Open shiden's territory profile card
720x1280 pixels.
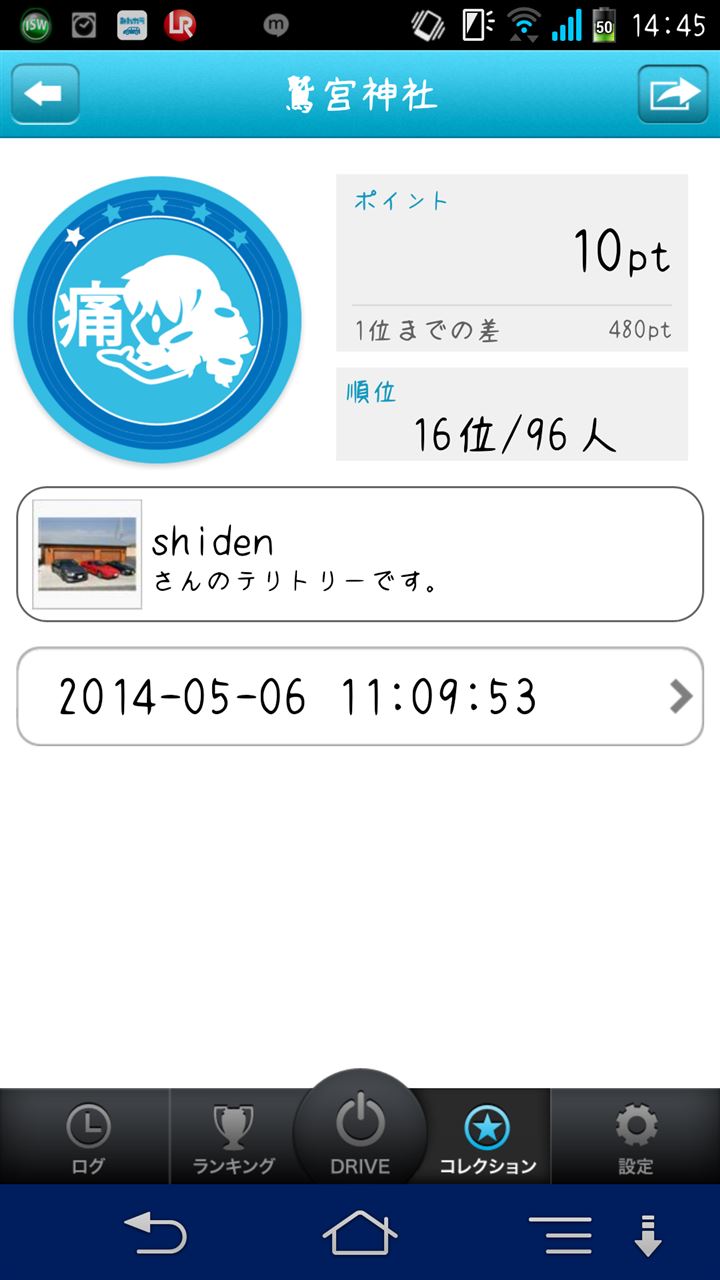360,554
